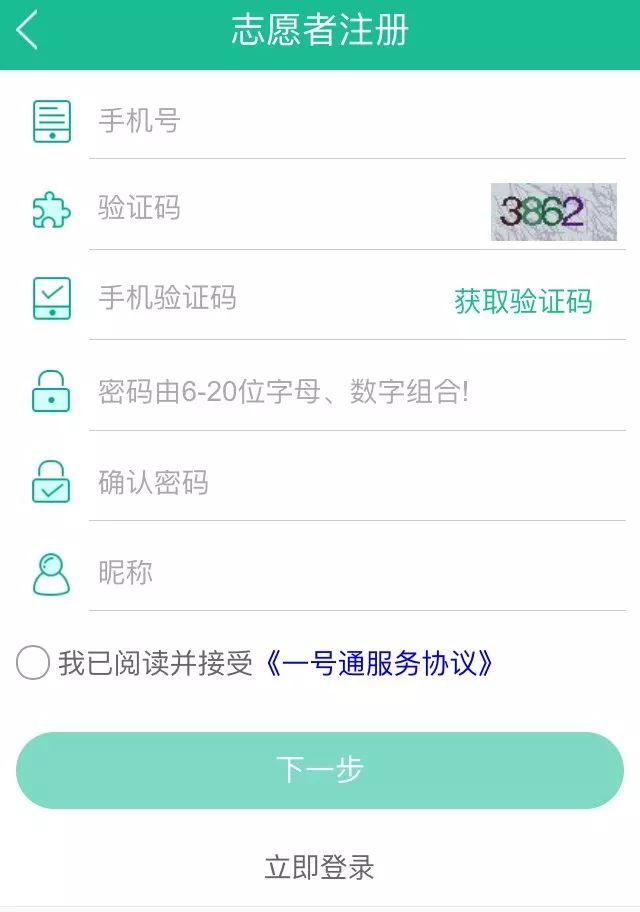Request SMS code via 获取验证码
640x912 pixels.
tap(523, 301)
